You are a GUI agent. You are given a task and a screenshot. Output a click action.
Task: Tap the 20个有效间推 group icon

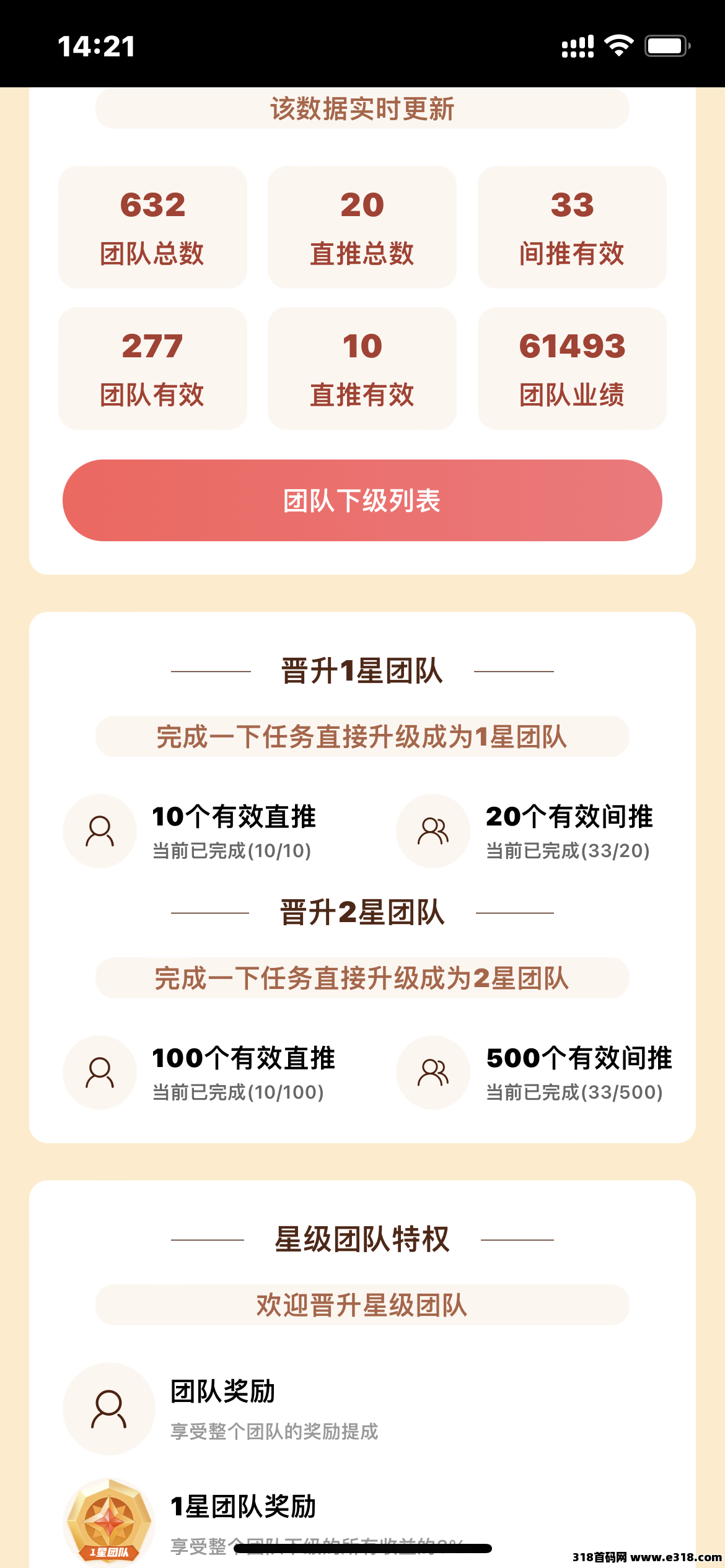[x=433, y=831]
